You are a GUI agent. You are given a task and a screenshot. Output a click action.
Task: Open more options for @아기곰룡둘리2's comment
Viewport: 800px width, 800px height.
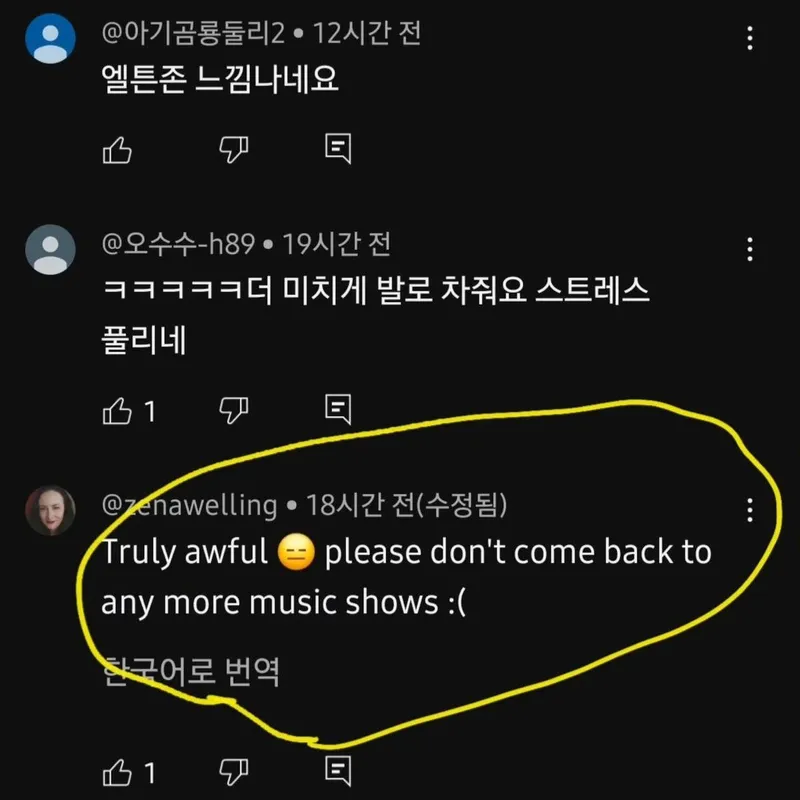click(x=751, y=40)
